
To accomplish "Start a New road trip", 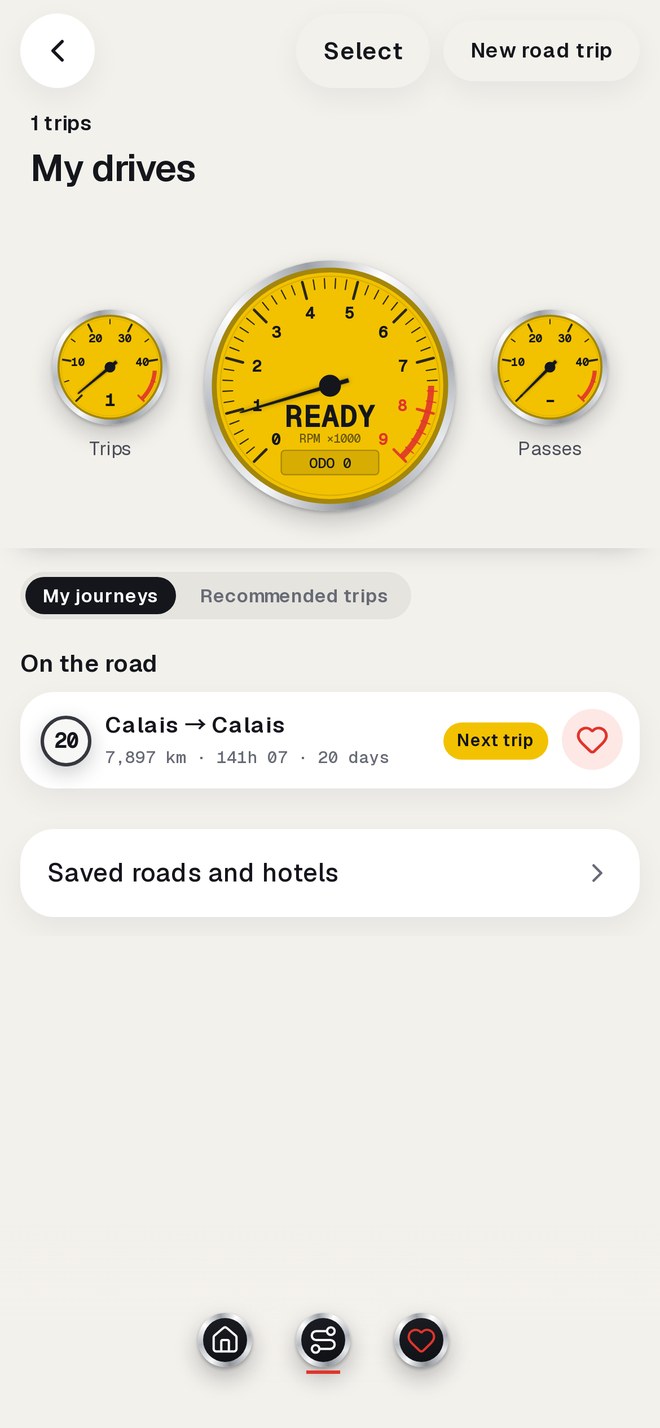I will click(541, 51).
